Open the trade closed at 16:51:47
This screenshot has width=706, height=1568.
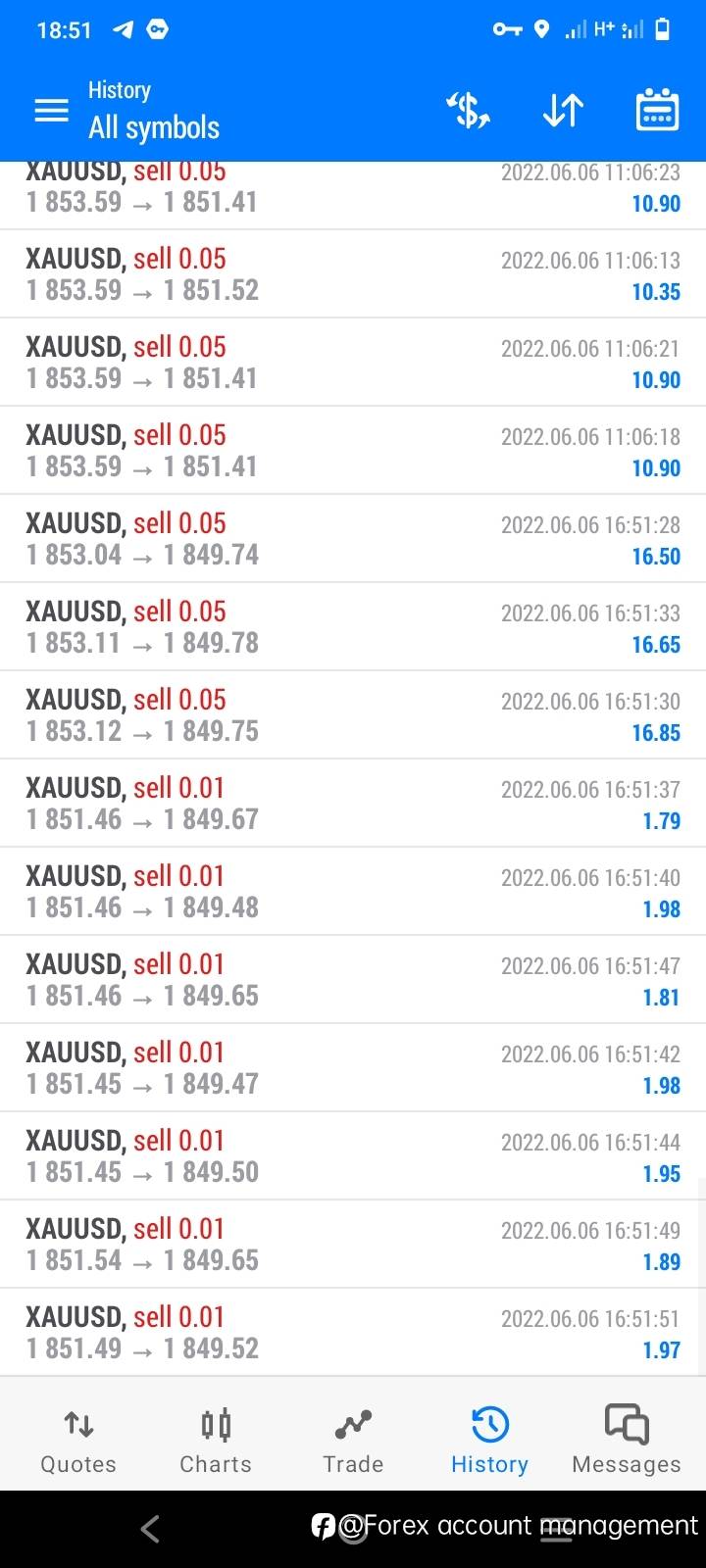(353, 980)
